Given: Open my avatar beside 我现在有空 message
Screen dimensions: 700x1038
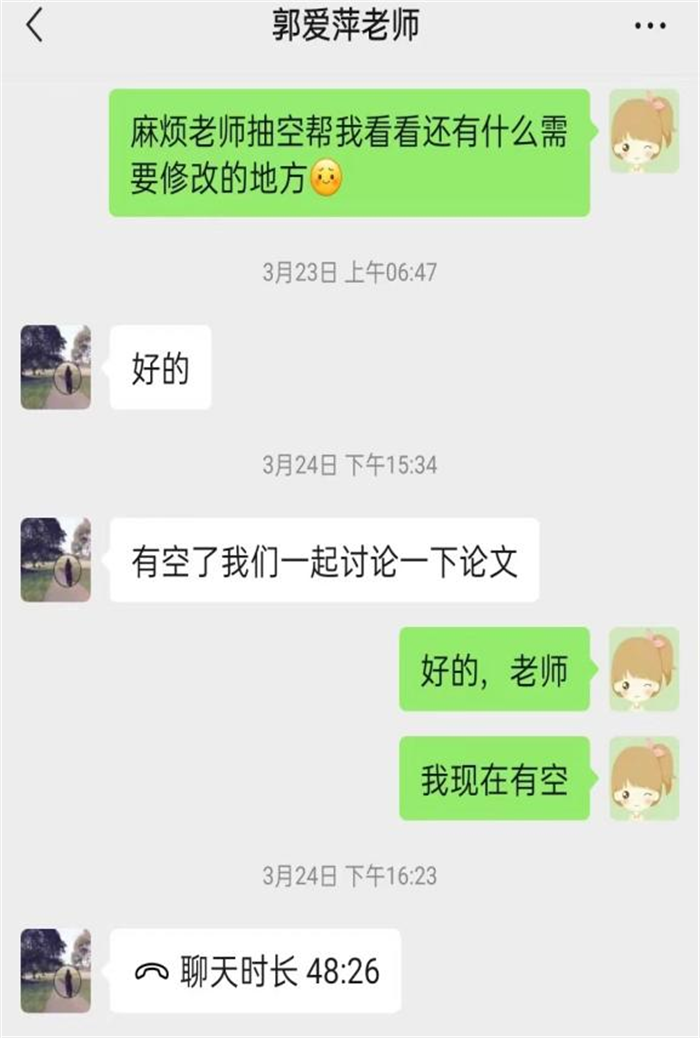Looking at the screenshot, I should 644,779.
